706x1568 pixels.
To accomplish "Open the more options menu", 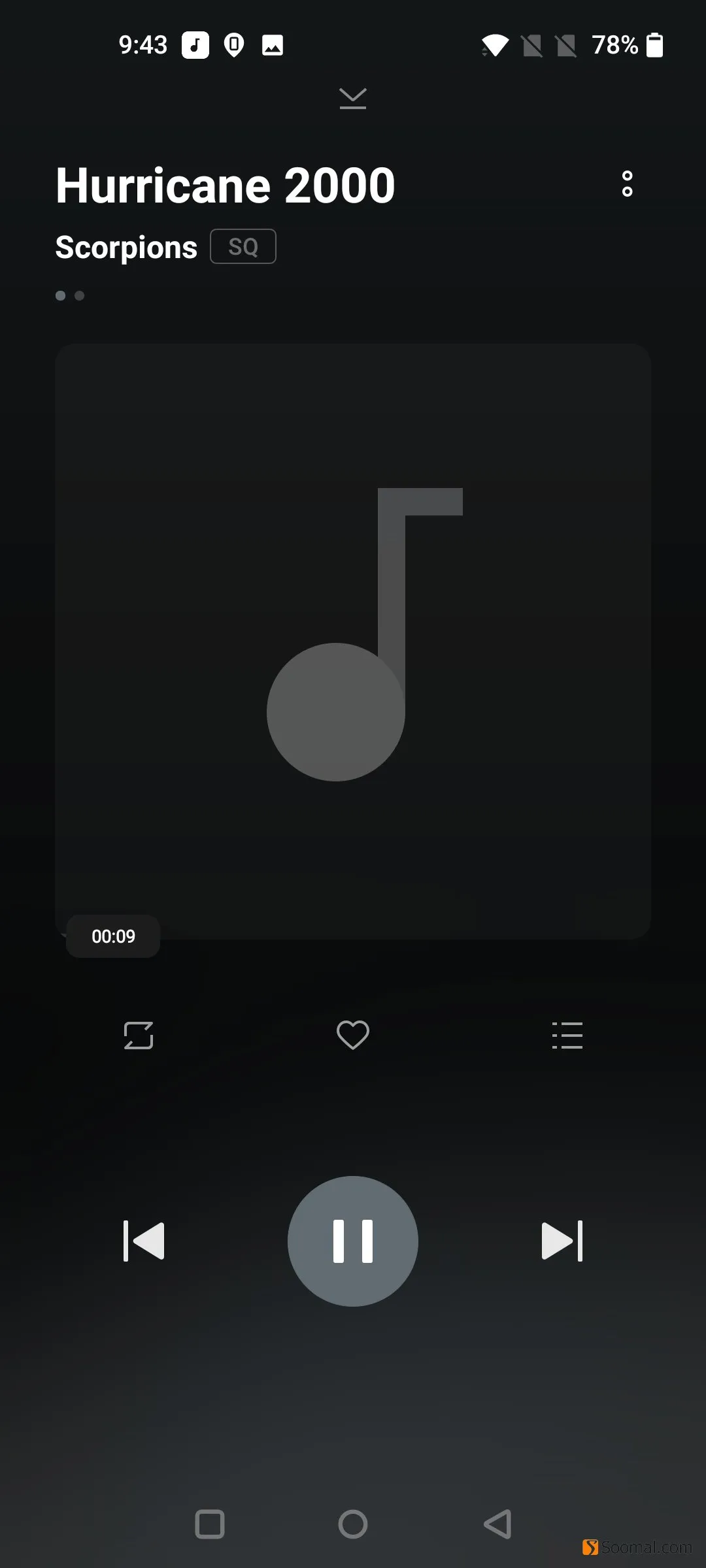I will click(x=627, y=184).
